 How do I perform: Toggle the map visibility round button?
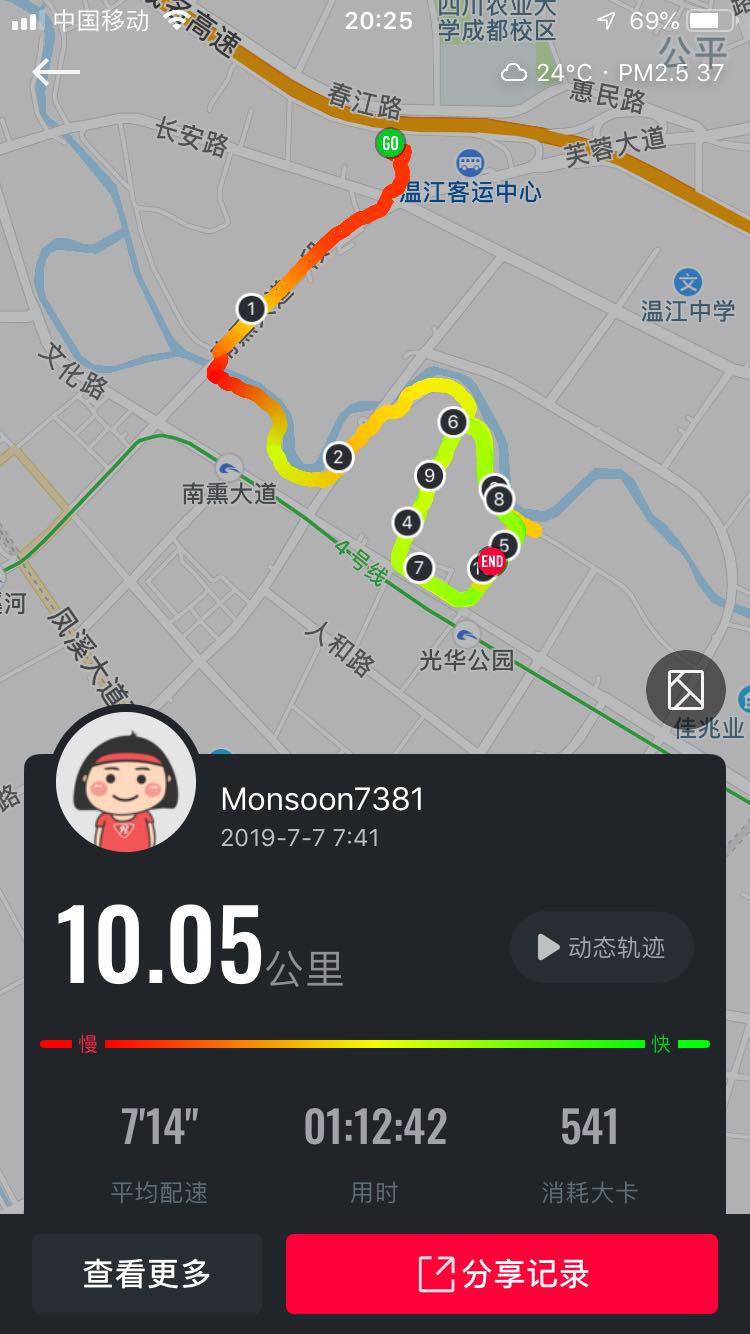click(x=685, y=690)
